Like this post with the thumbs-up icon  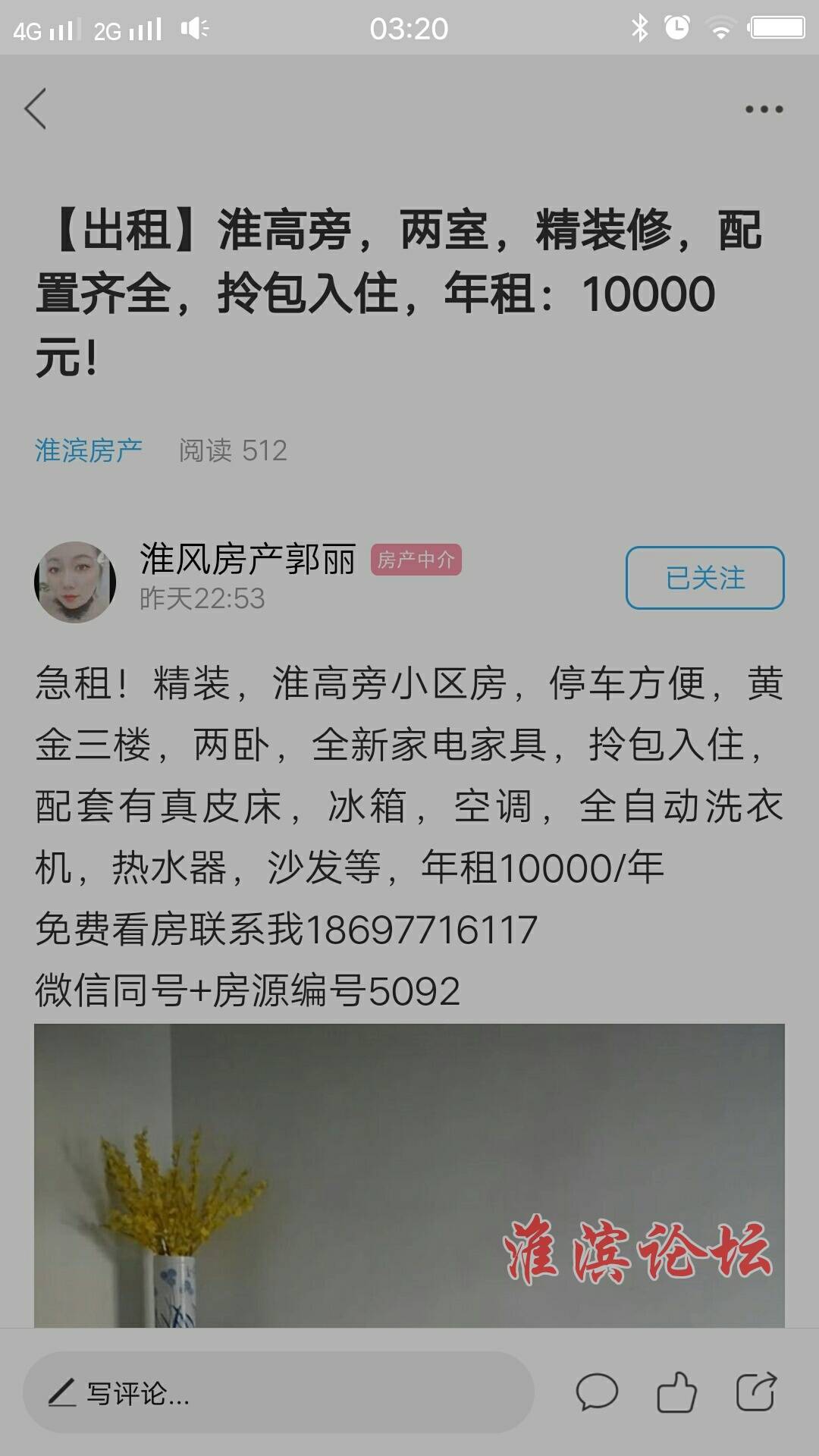[x=676, y=1392]
